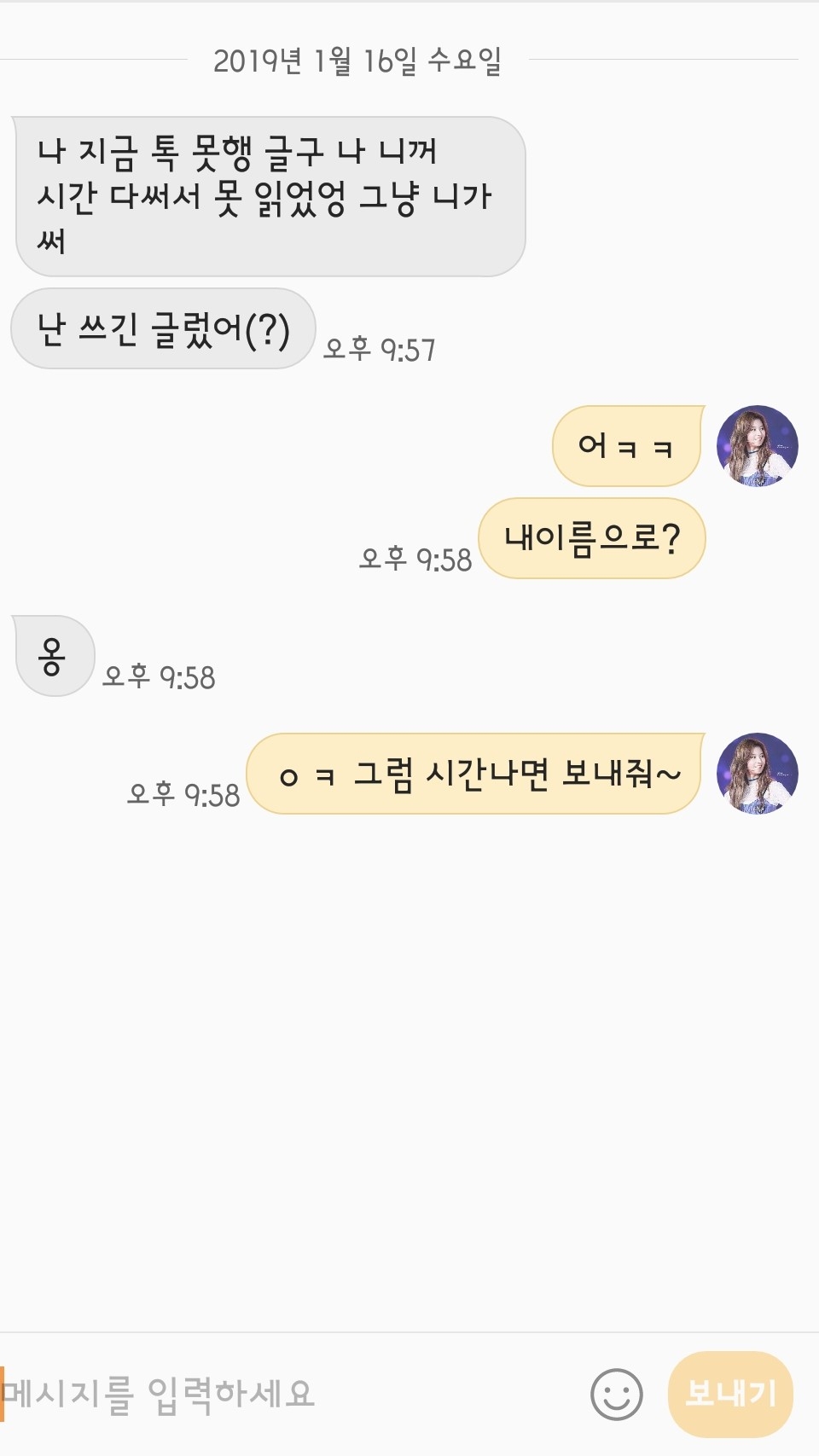Open the emoji smiley picker
The image size is (819, 1456).
616,1394
